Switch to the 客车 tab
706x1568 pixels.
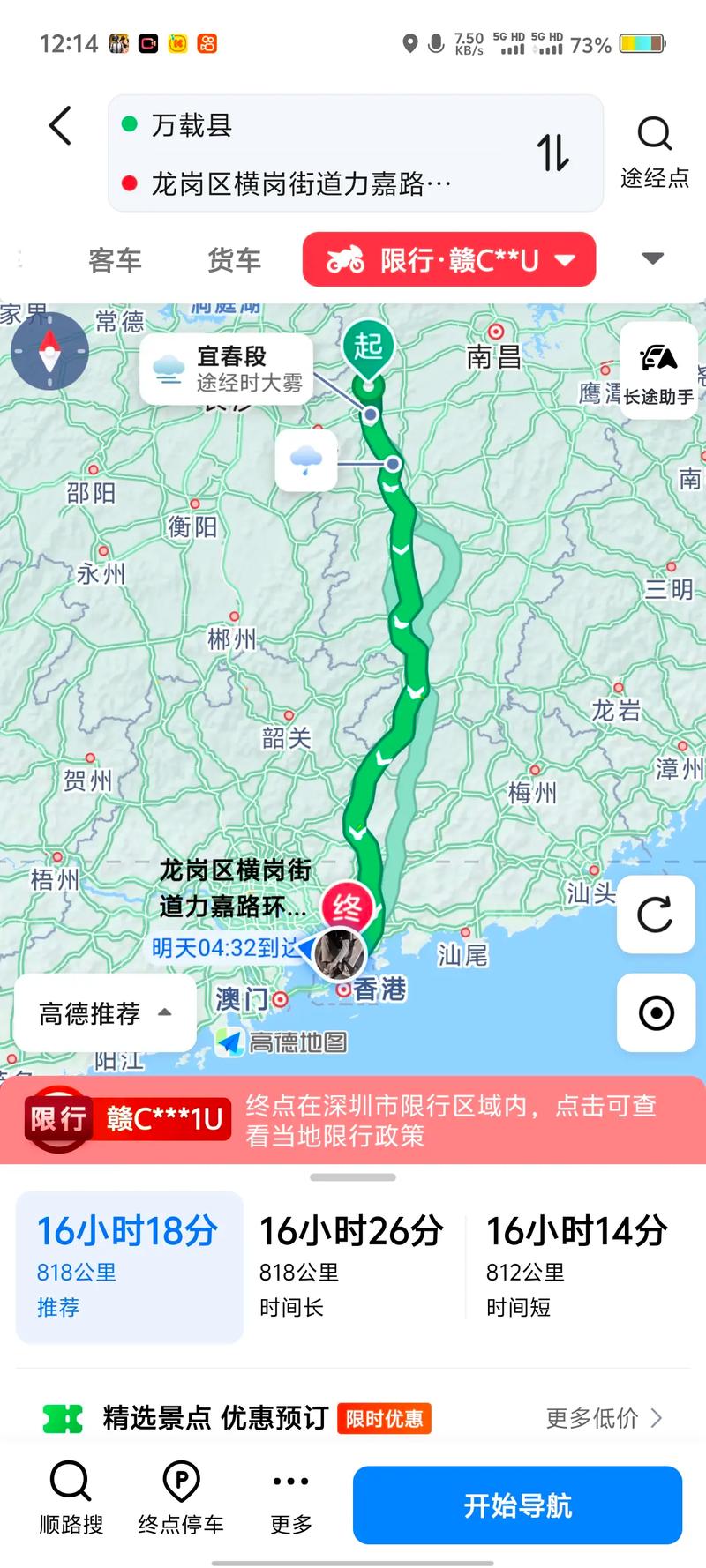coord(115,259)
